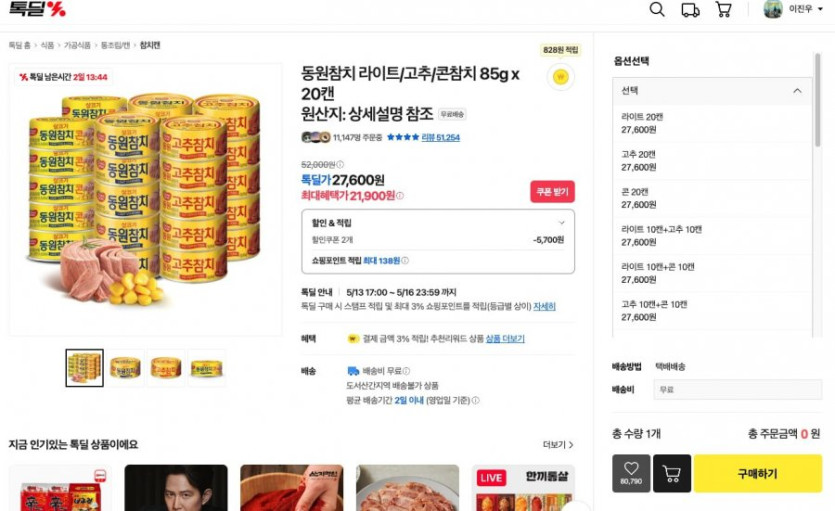Open the search icon in header
The width and height of the screenshot is (835, 511).
[657, 10]
